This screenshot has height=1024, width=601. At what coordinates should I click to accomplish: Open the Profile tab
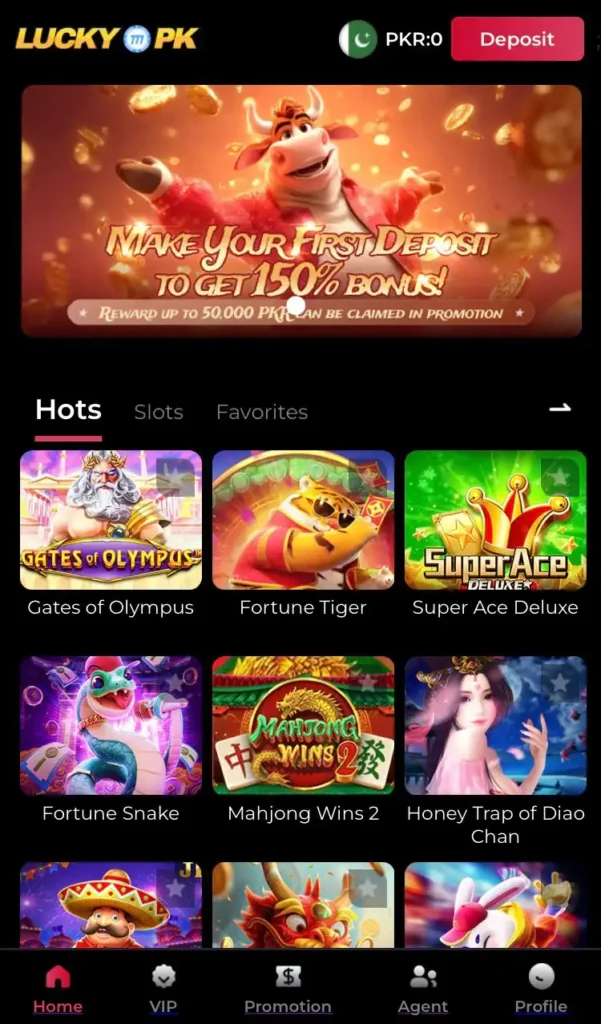[541, 988]
